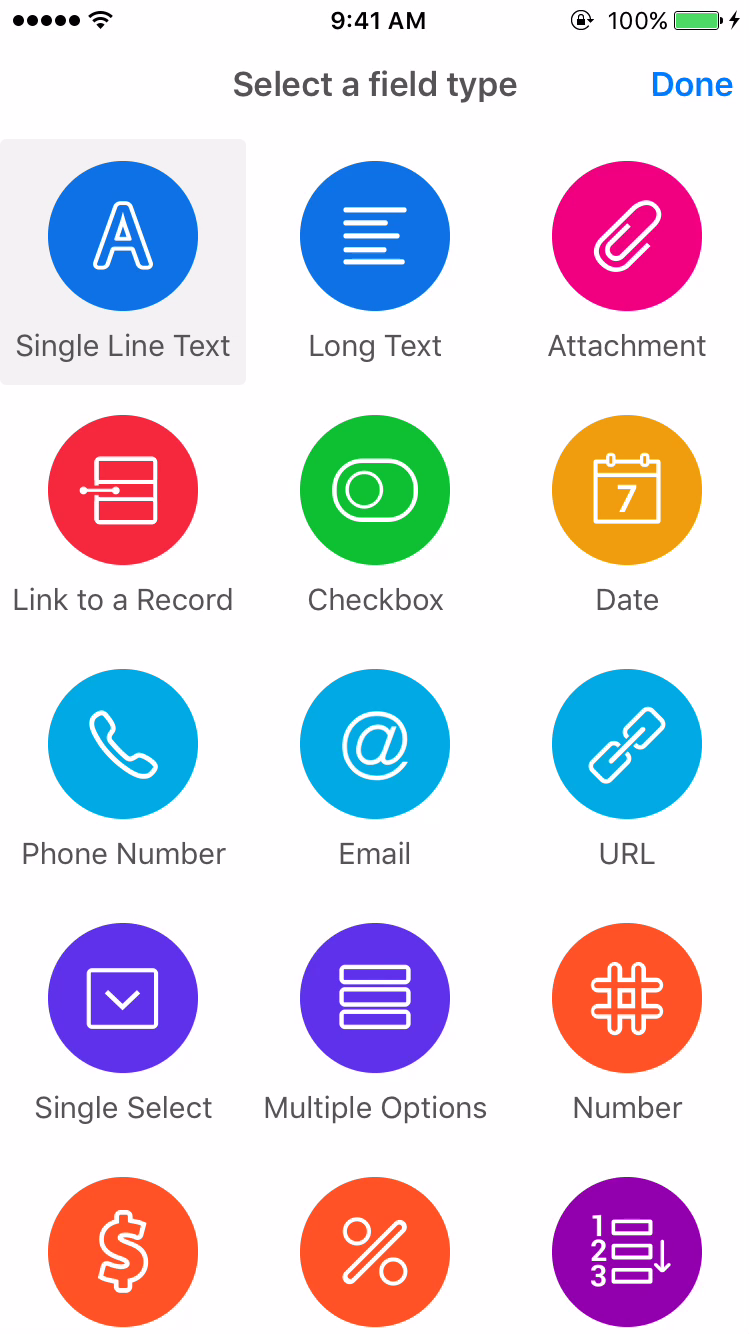Tap Done to confirm field type
This screenshot has height=1334, width=750.
691,85
